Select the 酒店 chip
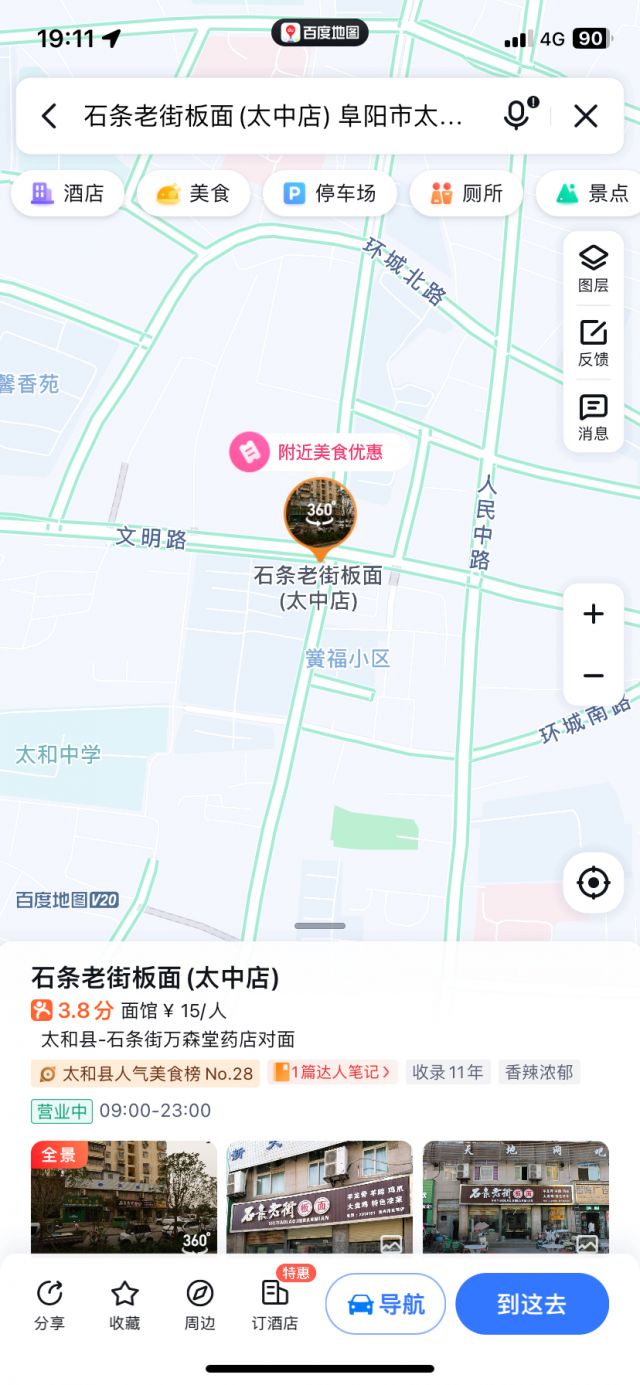 pyautogui.click(x=67, y=193)
